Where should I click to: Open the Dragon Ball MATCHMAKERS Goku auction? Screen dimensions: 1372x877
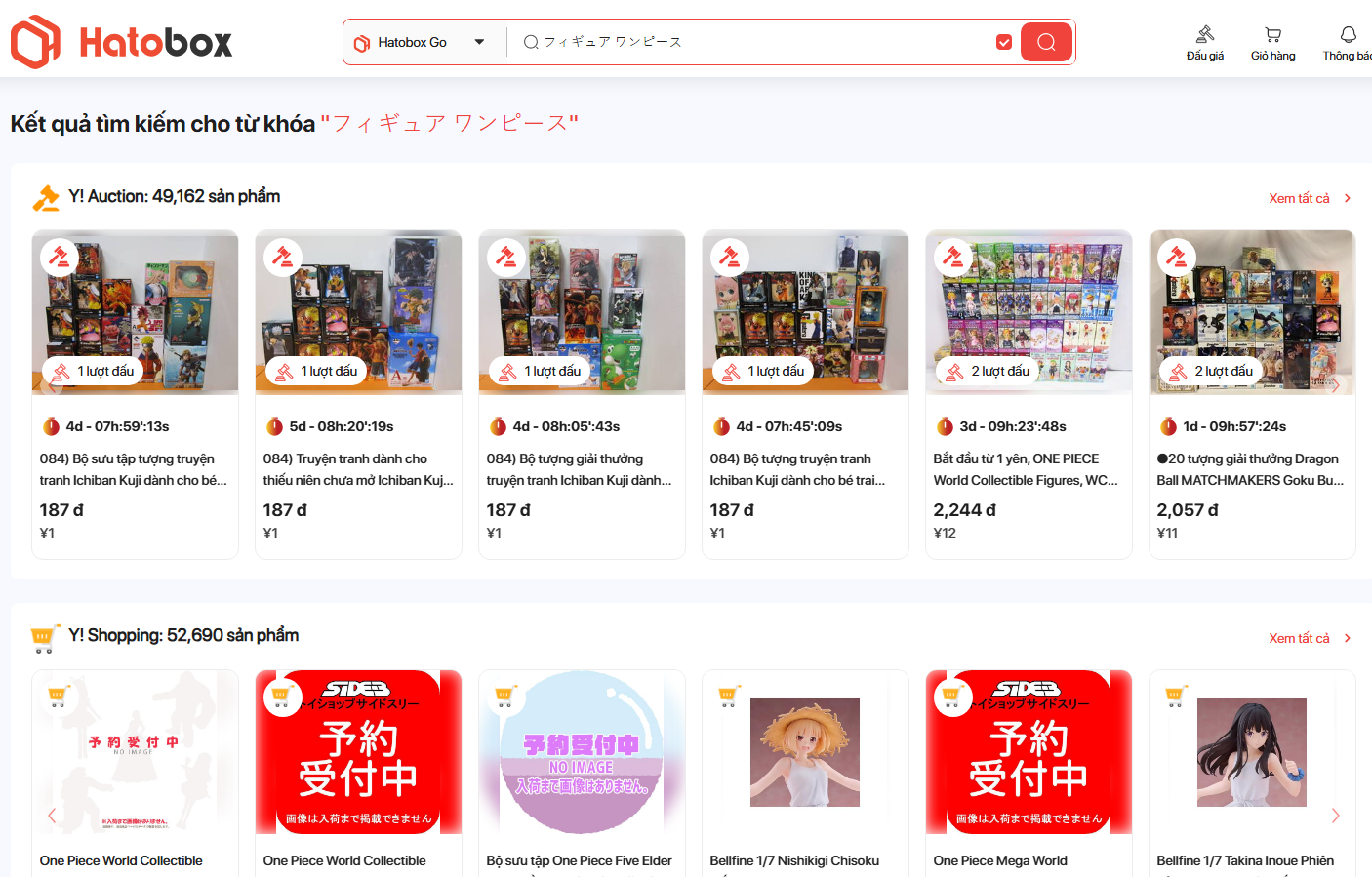(x=1252, y=468)
